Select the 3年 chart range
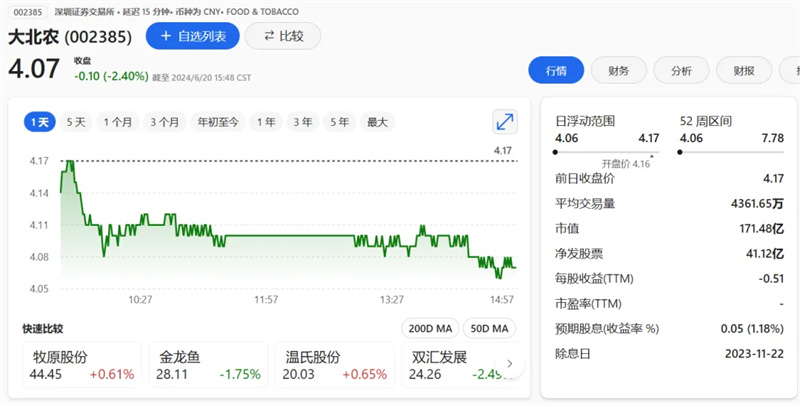800x405 pixels. coord(303,122)
